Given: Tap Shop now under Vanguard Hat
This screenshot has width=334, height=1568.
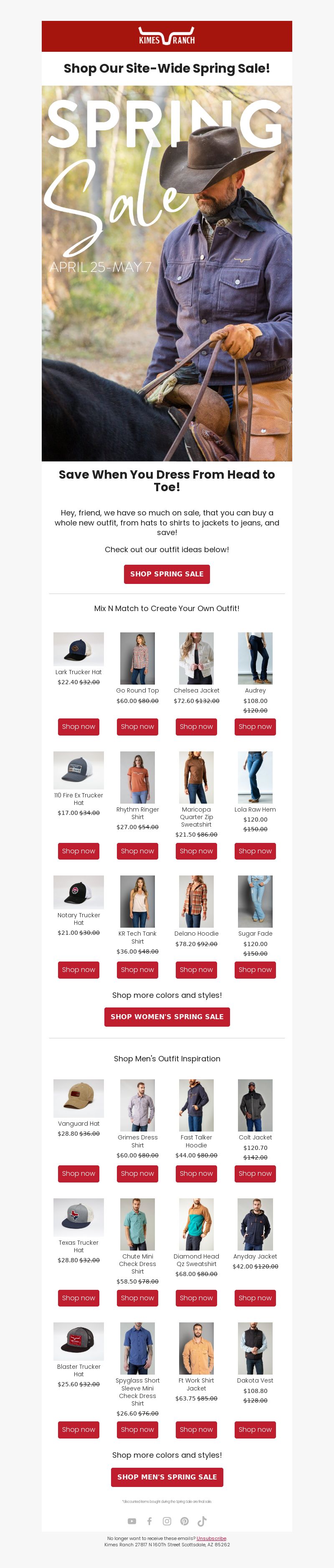Looking at the screenshot, I should (x=78, y=1173).
